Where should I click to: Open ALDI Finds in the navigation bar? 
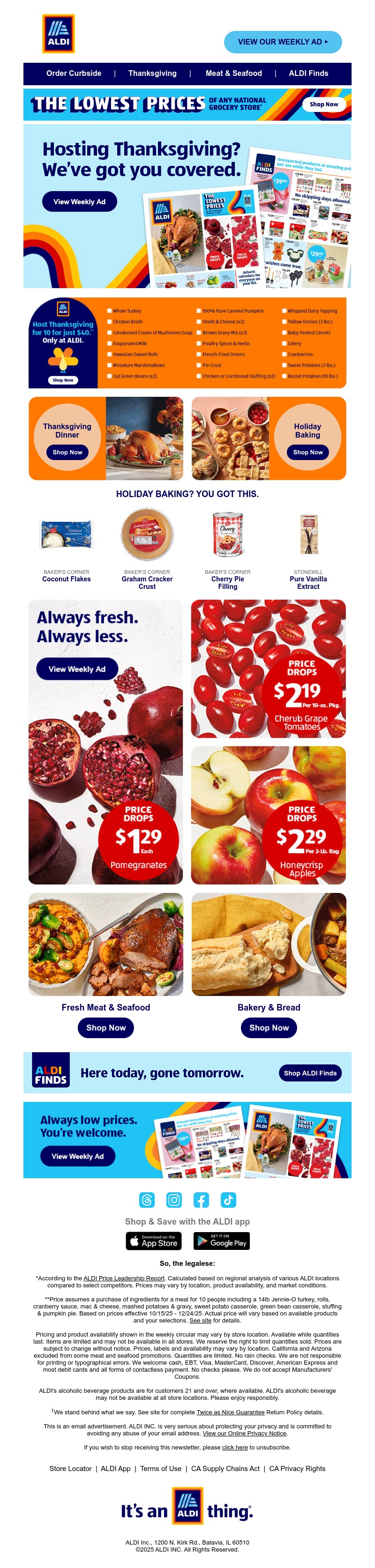(x=308, y=73)
